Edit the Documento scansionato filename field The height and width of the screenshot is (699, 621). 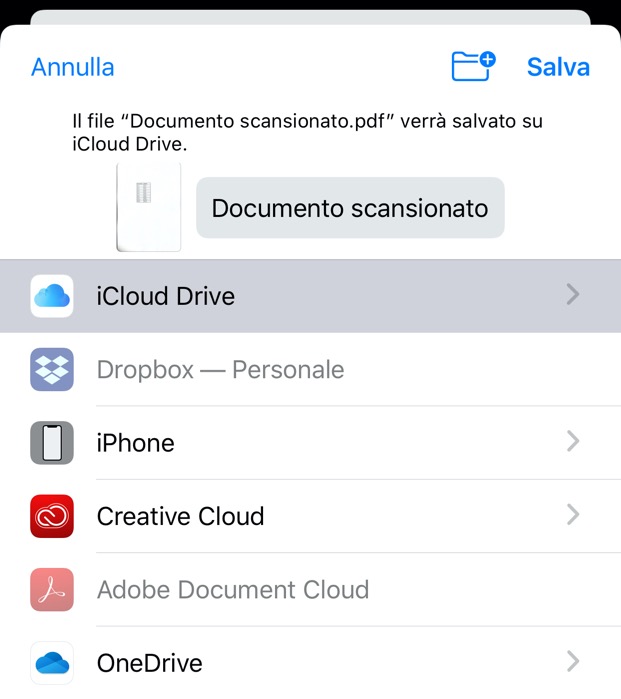pos(350,208)
